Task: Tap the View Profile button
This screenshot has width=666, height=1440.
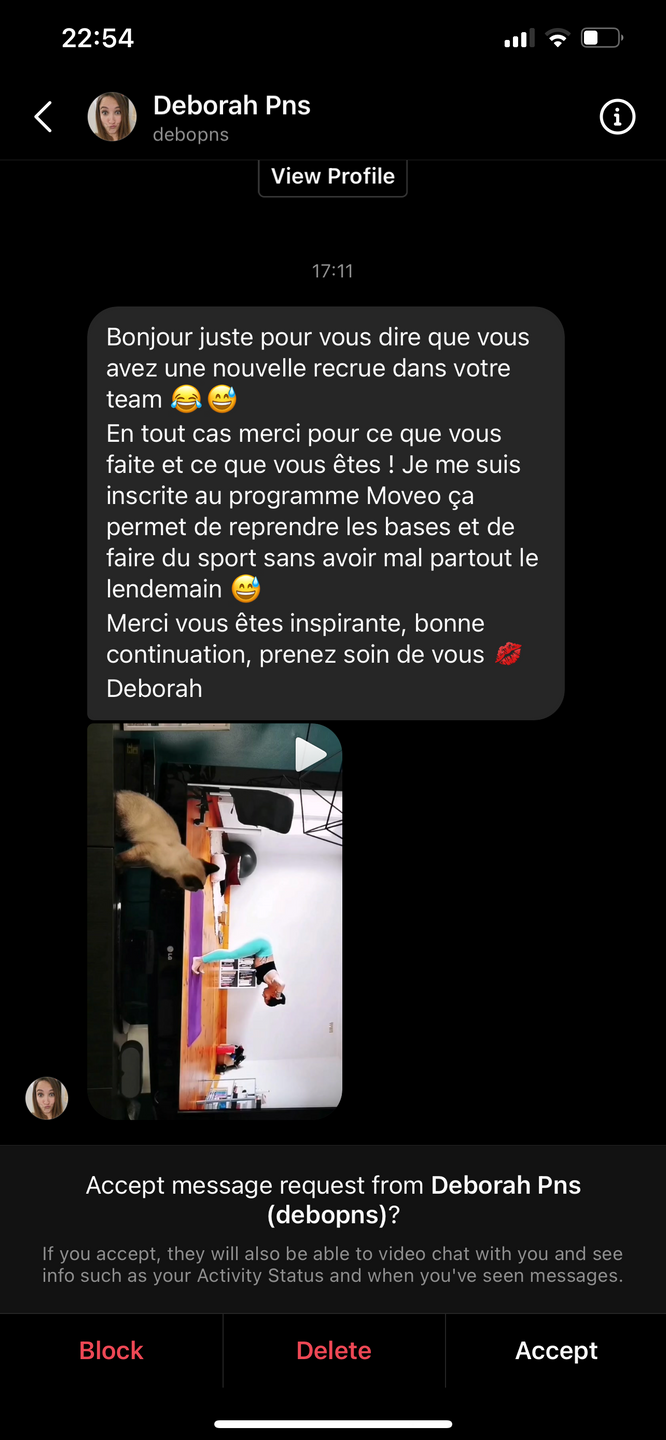Action: coord(333,177)
